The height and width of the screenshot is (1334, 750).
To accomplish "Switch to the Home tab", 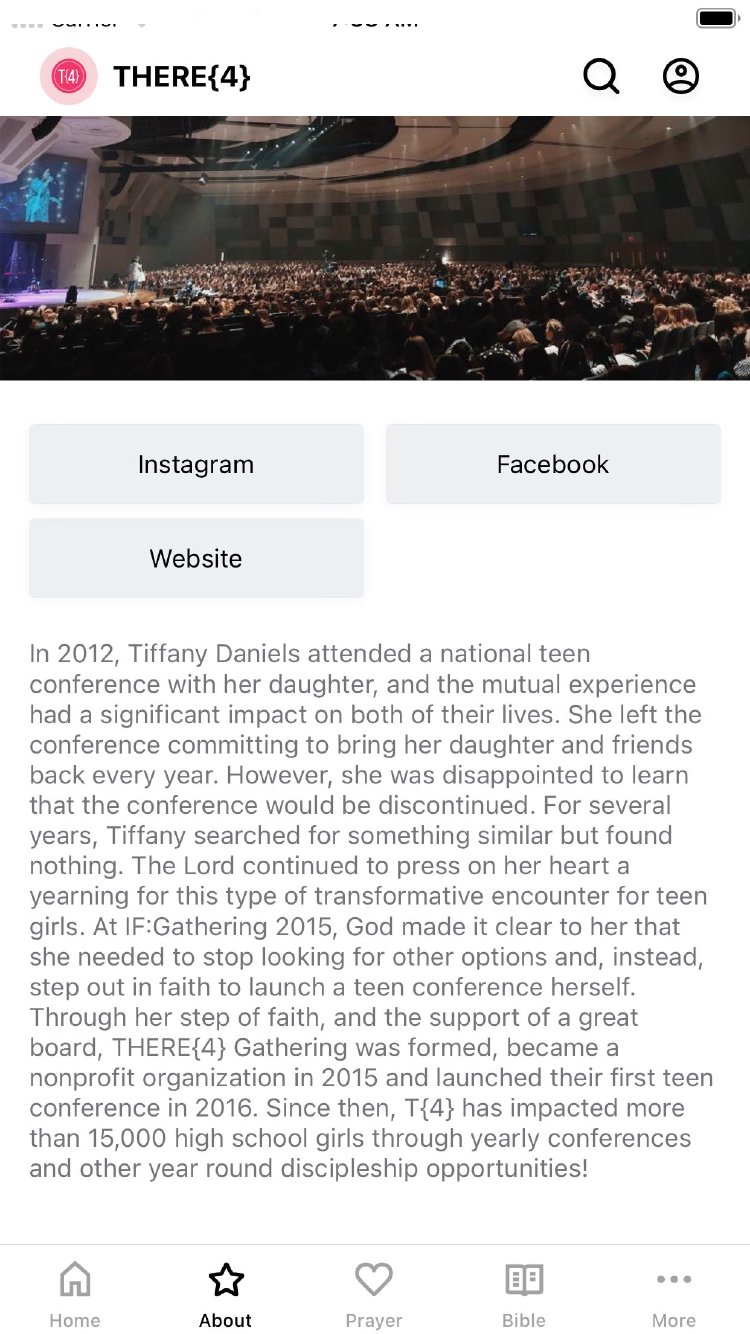I will 75,1294.
